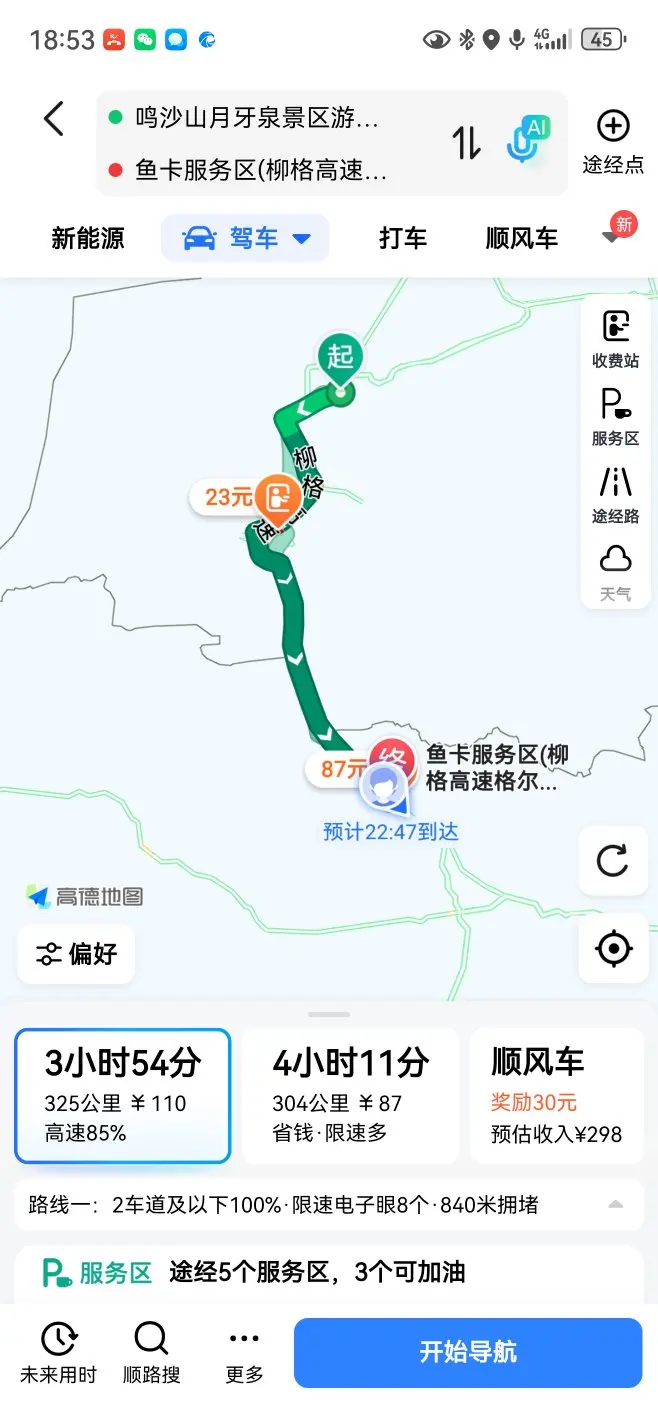
Task: Refresh the route with the reload icon
Action: pyautogui.click(x=612, y=861)
